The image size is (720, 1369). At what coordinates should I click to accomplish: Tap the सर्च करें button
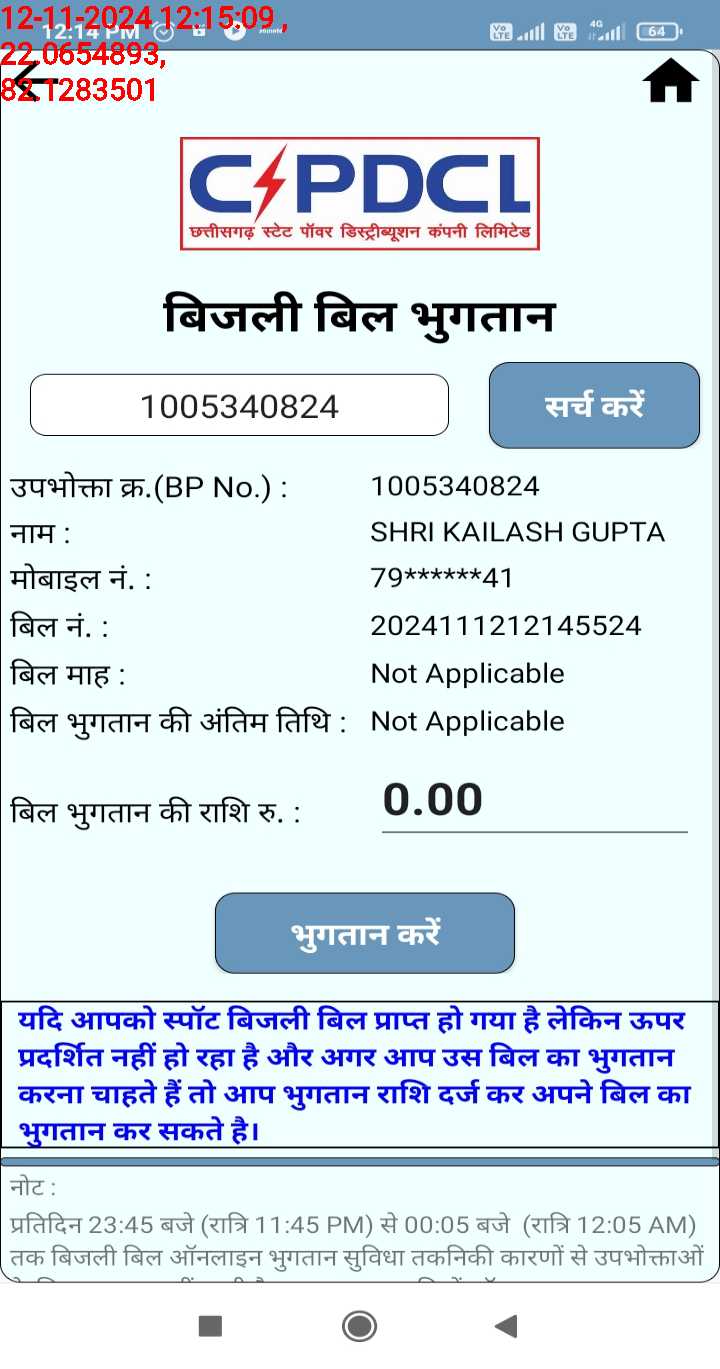click(594, 405)
